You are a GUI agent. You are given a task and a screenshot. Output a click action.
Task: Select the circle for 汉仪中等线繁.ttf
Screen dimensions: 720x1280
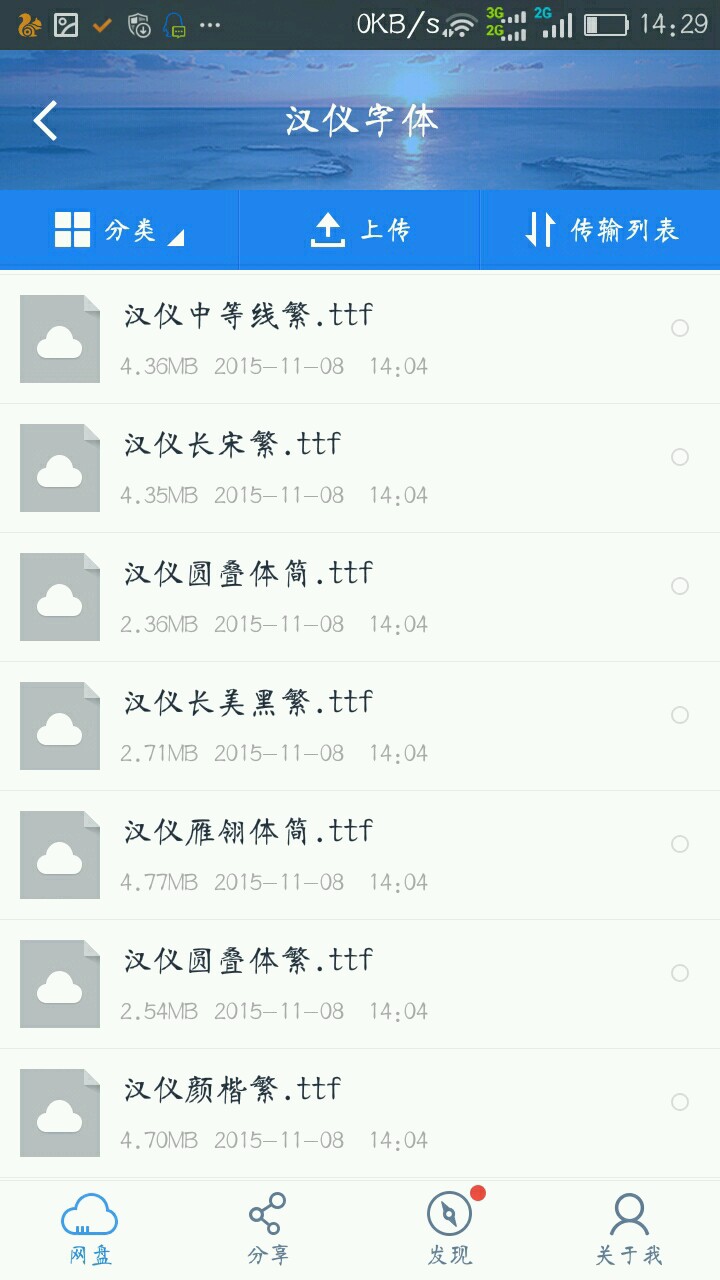pos(680,328)
